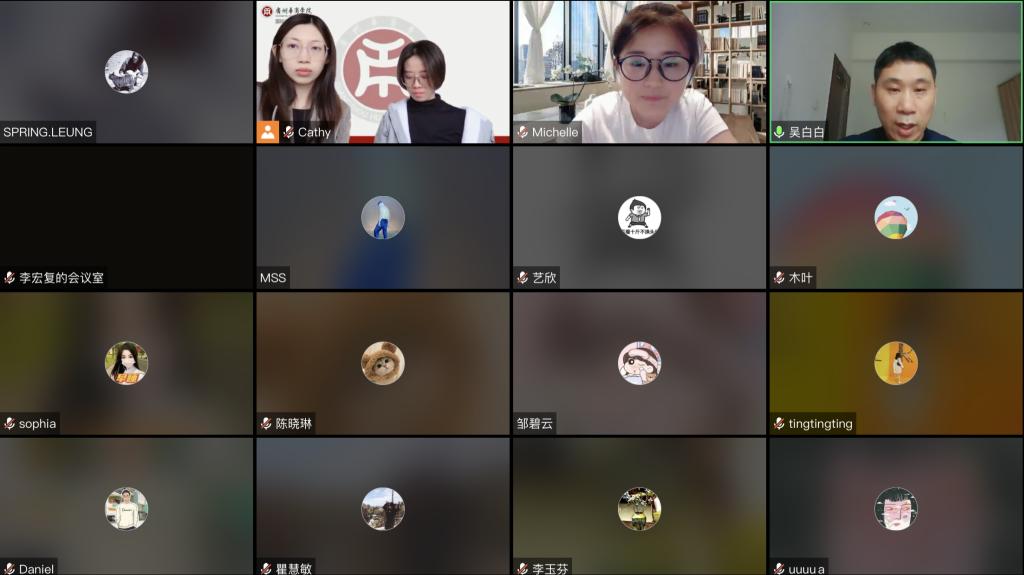Tap Michelle's video tile
1024x575 pixels.
640,72
